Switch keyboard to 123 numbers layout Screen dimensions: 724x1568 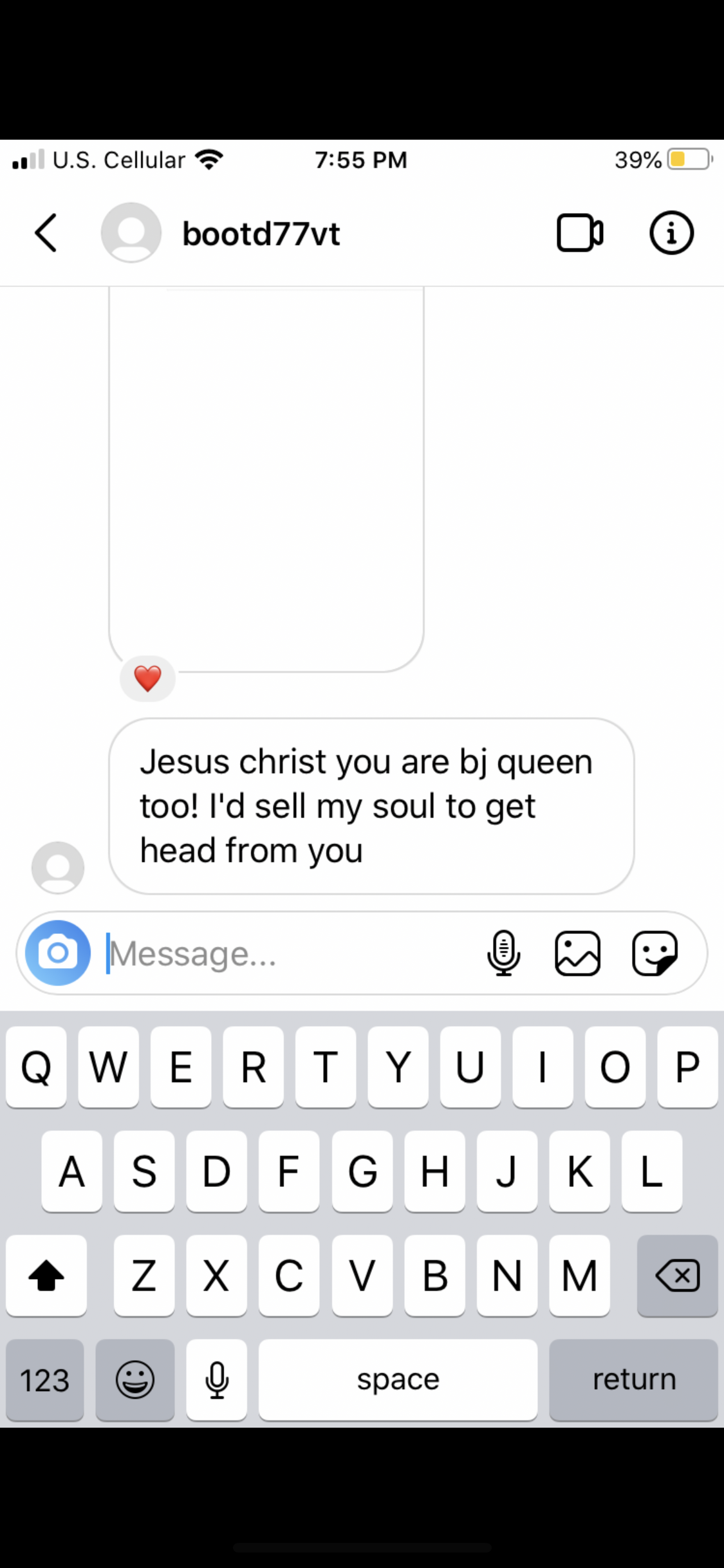pyautogui.click(x=45, y=1380)
